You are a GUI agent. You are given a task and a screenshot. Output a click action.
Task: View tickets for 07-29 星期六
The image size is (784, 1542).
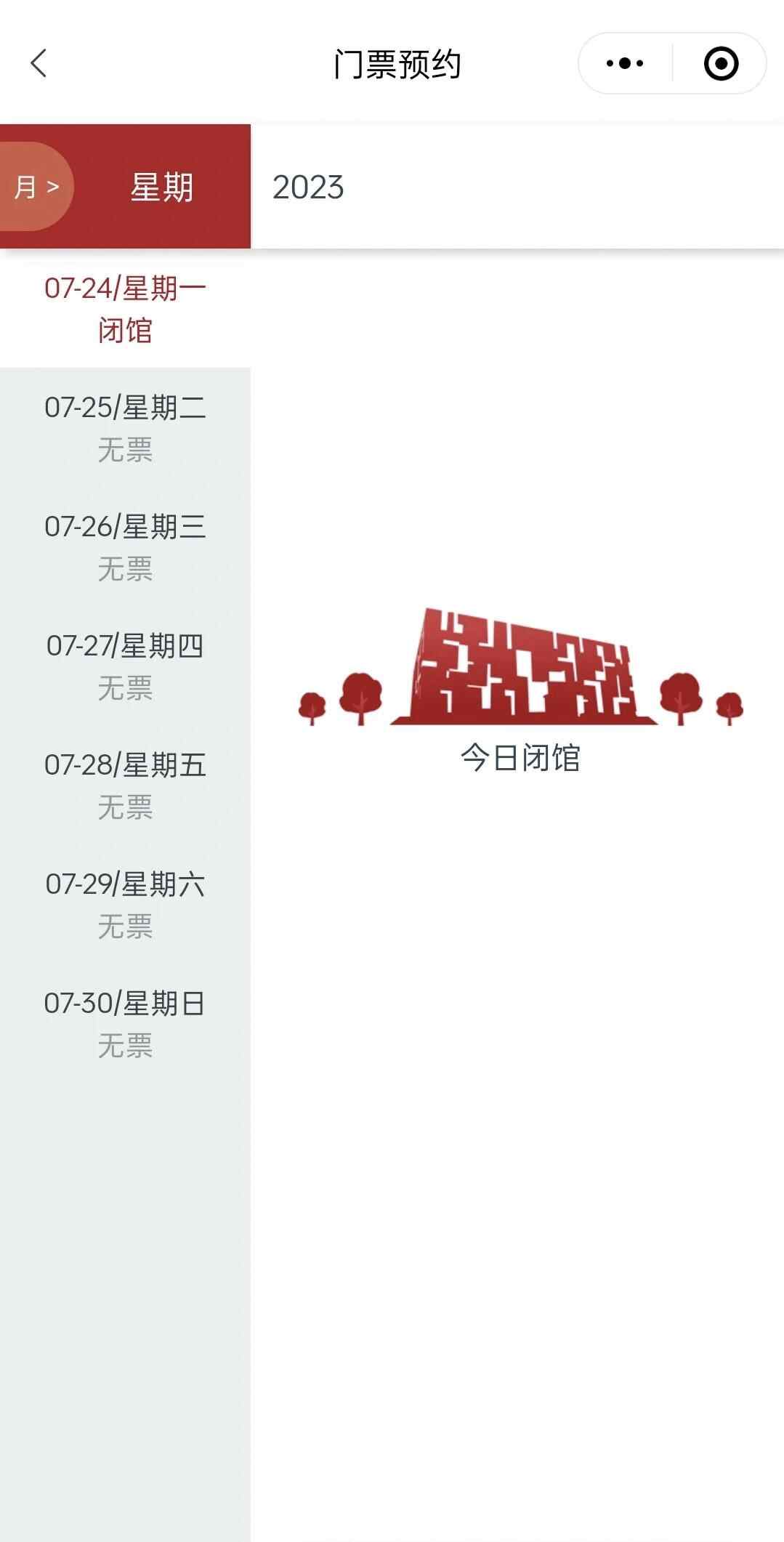pyautogui.click(x=125, y=905)
